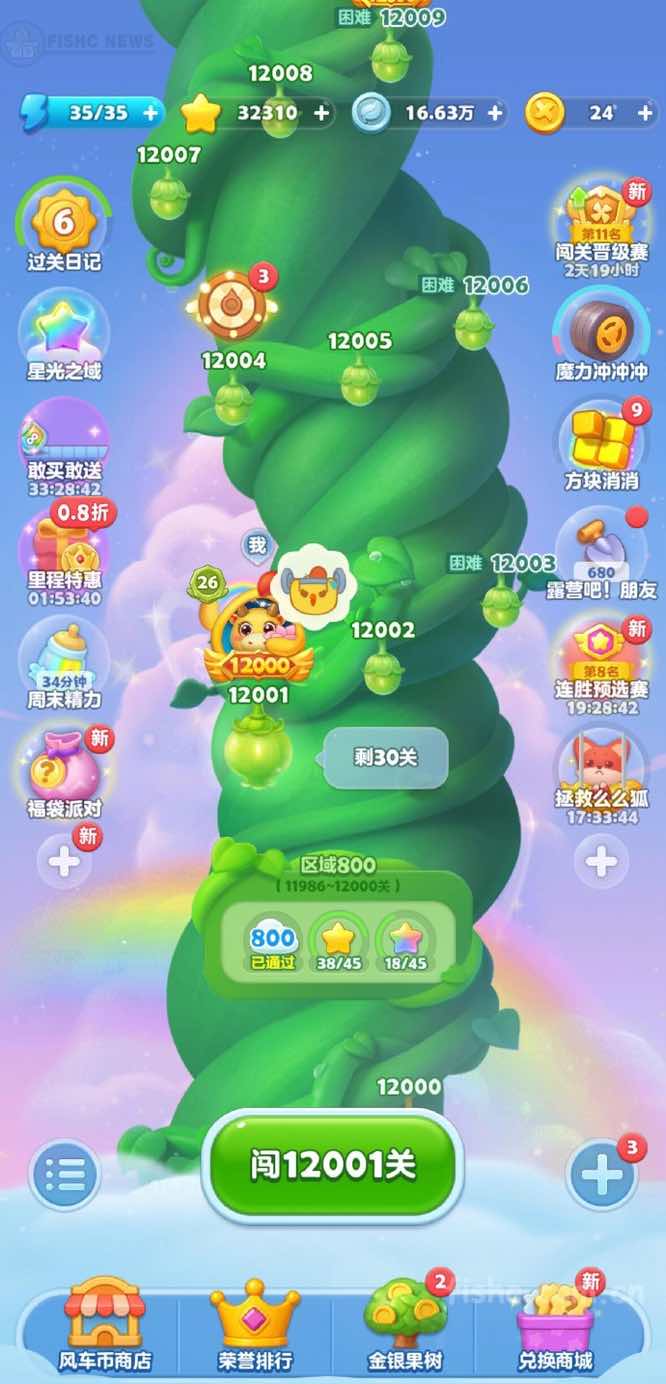Image resolution: width=666 pixels, height=1384 pixels.
Task: Open the list menu button
Action: tap(65, 1174)
